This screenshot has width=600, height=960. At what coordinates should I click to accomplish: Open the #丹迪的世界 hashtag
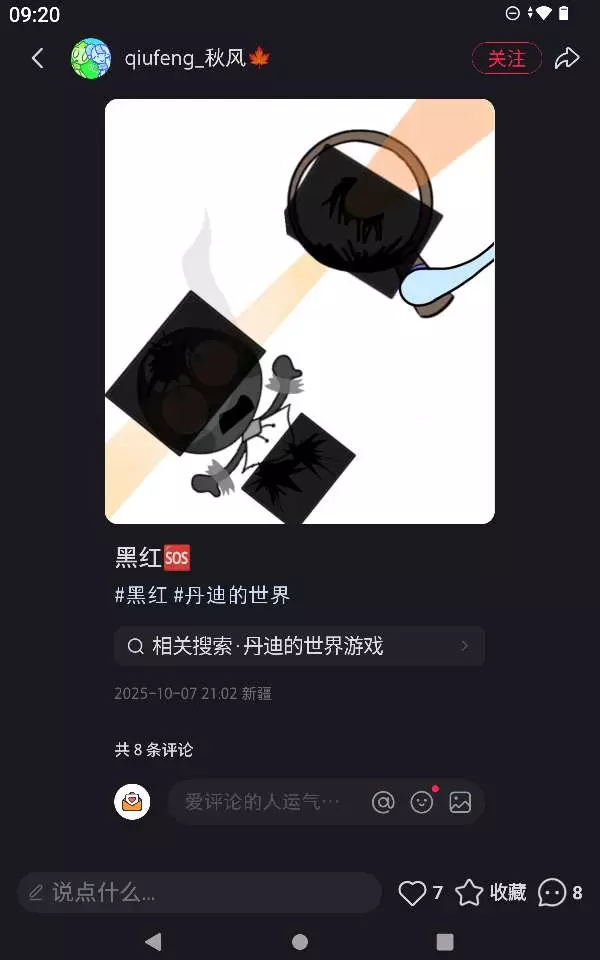point(232,595)
